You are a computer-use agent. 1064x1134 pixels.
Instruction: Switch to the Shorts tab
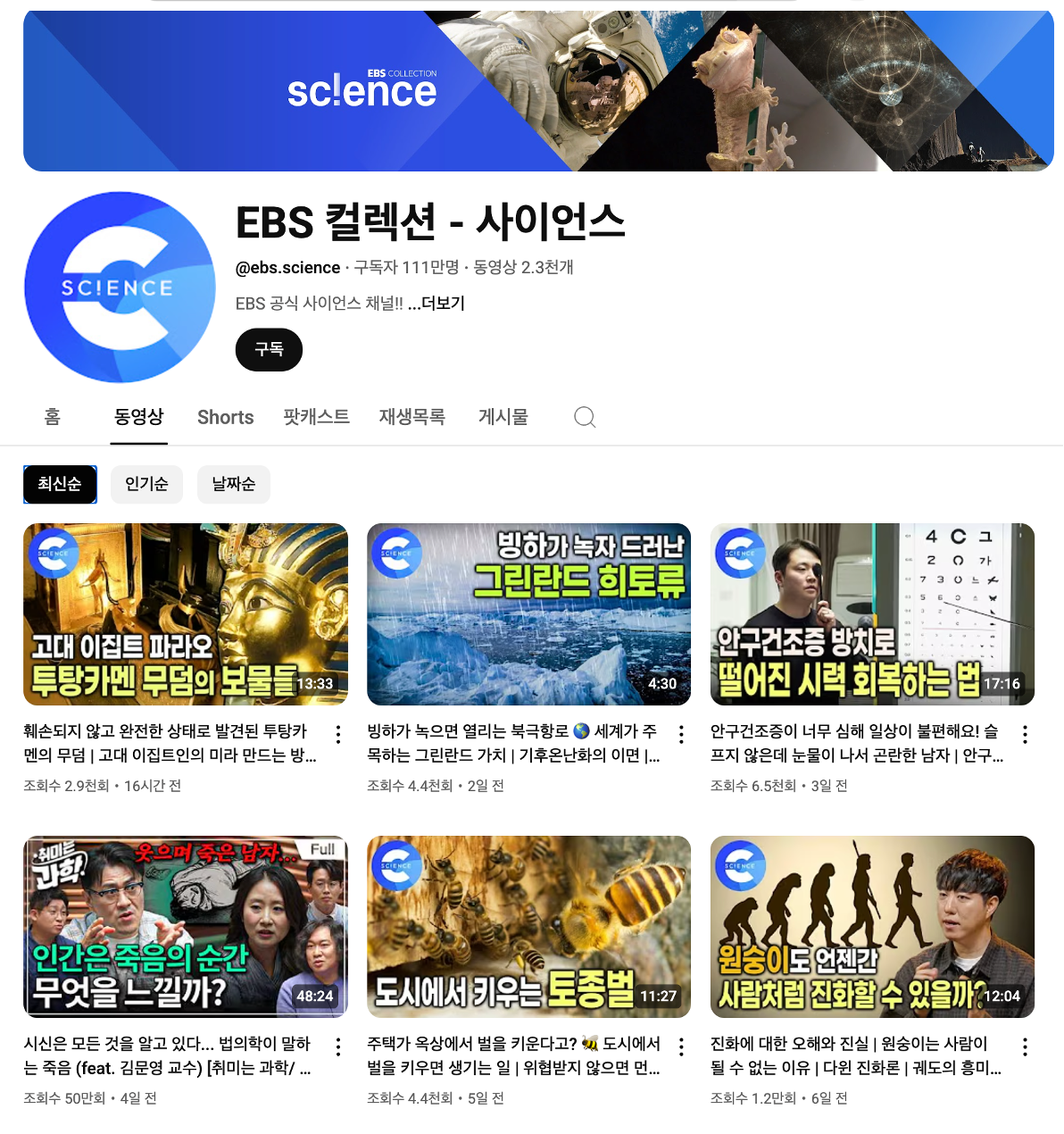[x=225, y=417]
